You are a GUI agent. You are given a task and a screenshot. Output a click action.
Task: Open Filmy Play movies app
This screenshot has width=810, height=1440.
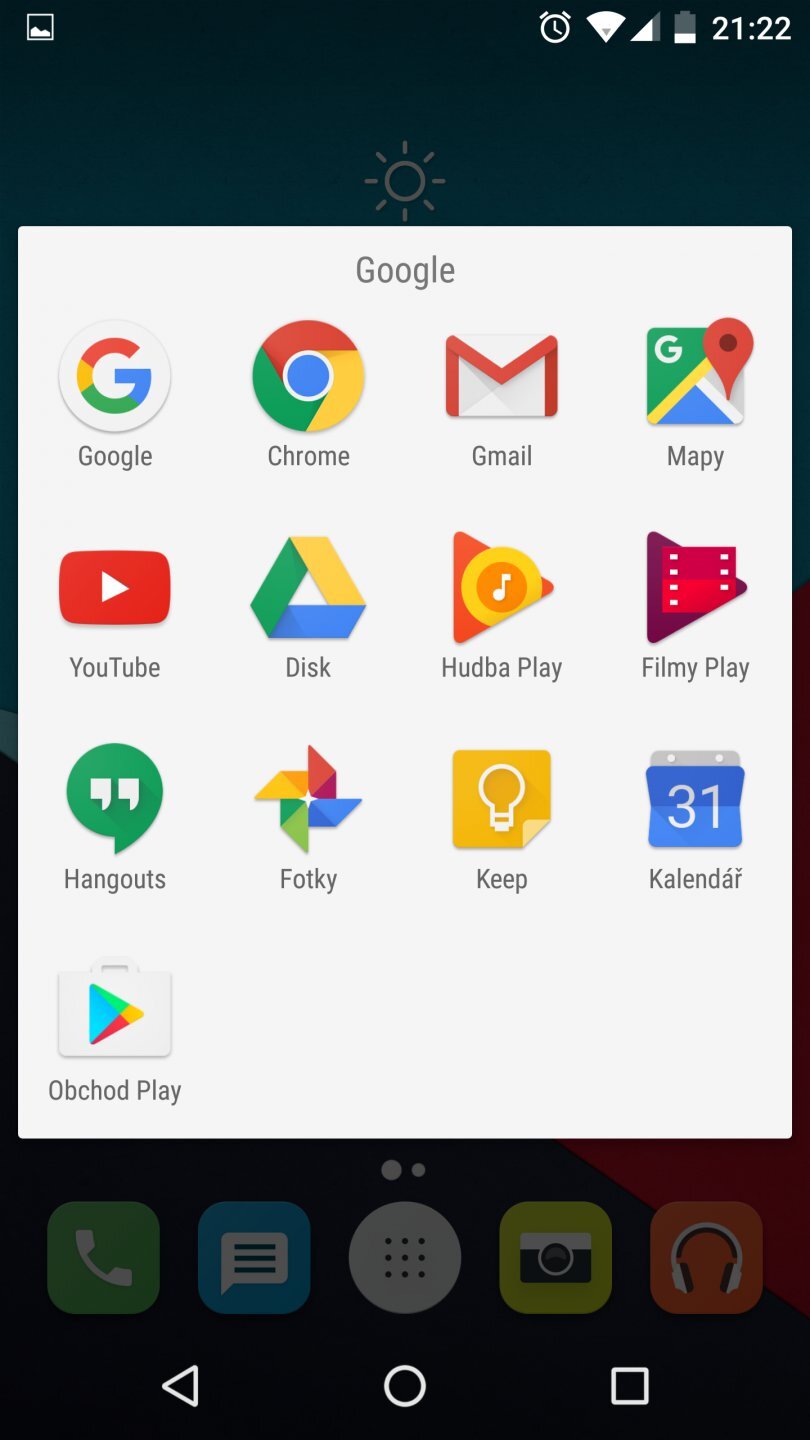click(x=695, y=587)
